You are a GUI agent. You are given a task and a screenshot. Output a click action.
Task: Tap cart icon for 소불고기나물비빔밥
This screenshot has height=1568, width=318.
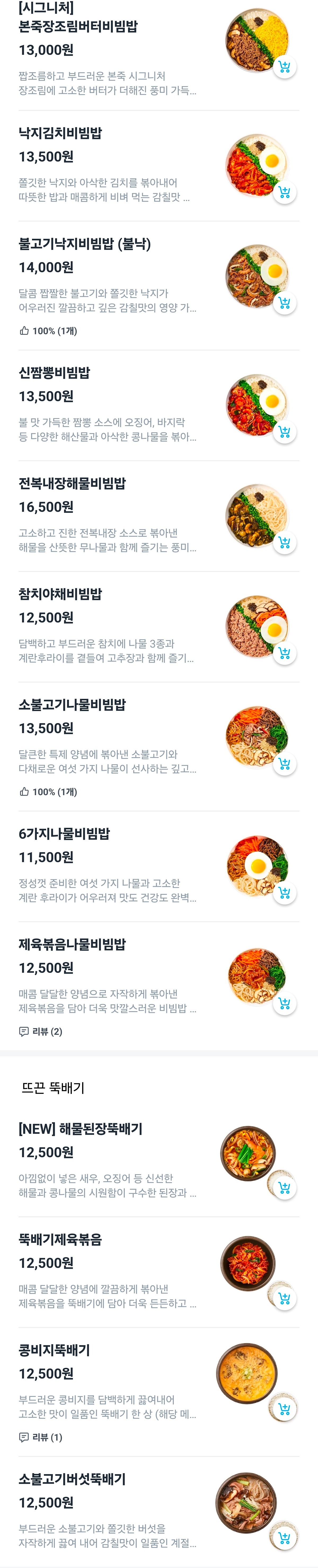click(x=284, y=764)
